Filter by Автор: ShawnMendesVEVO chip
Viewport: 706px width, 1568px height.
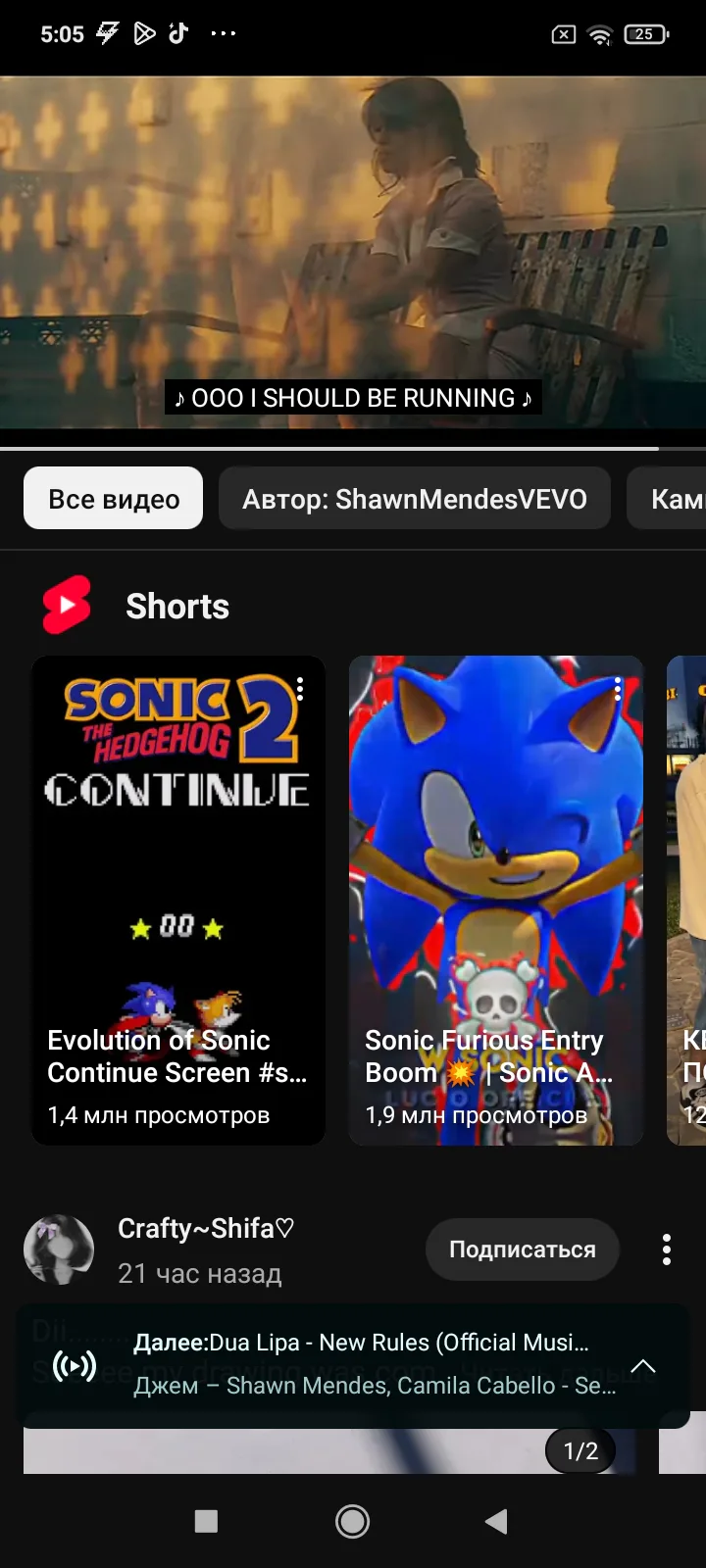(x=414, y=499)
